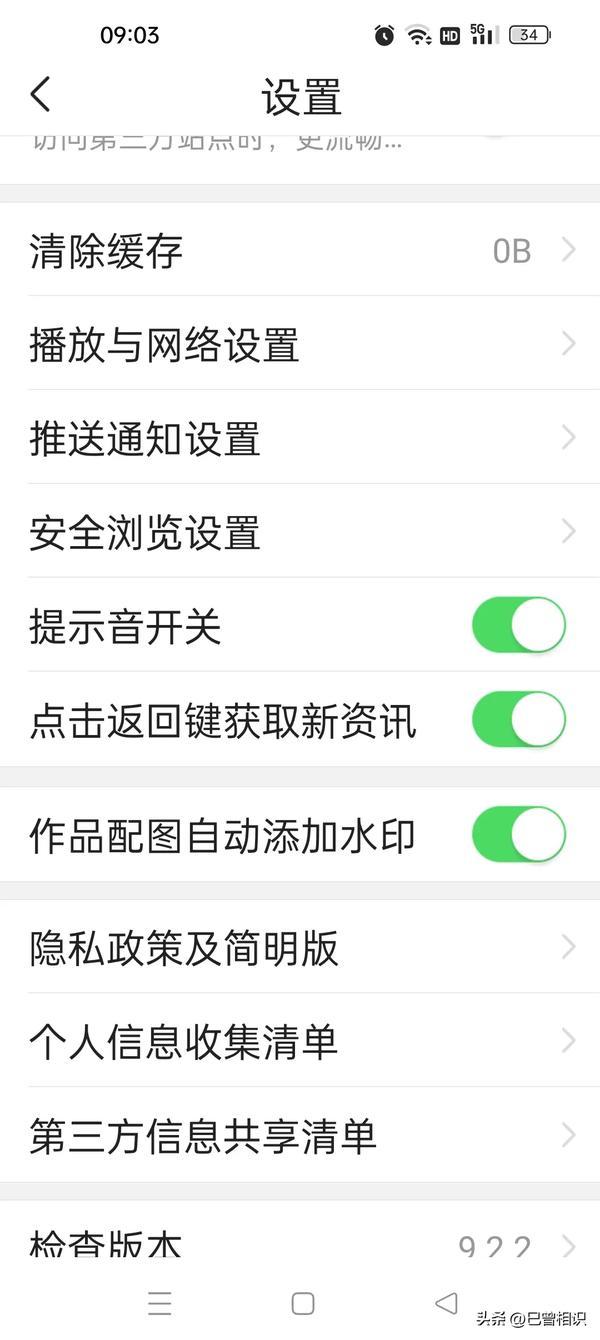600x1340 pixels.
Task: Turn off the 提示音开关 switch
Action: click(519, 626)
